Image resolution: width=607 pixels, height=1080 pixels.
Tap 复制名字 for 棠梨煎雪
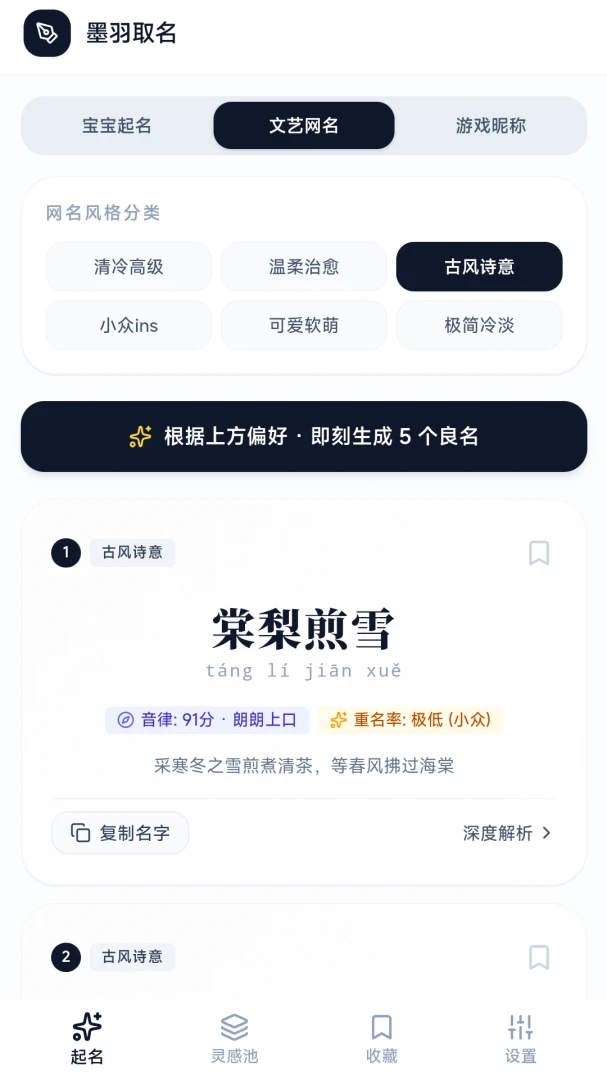121,833
